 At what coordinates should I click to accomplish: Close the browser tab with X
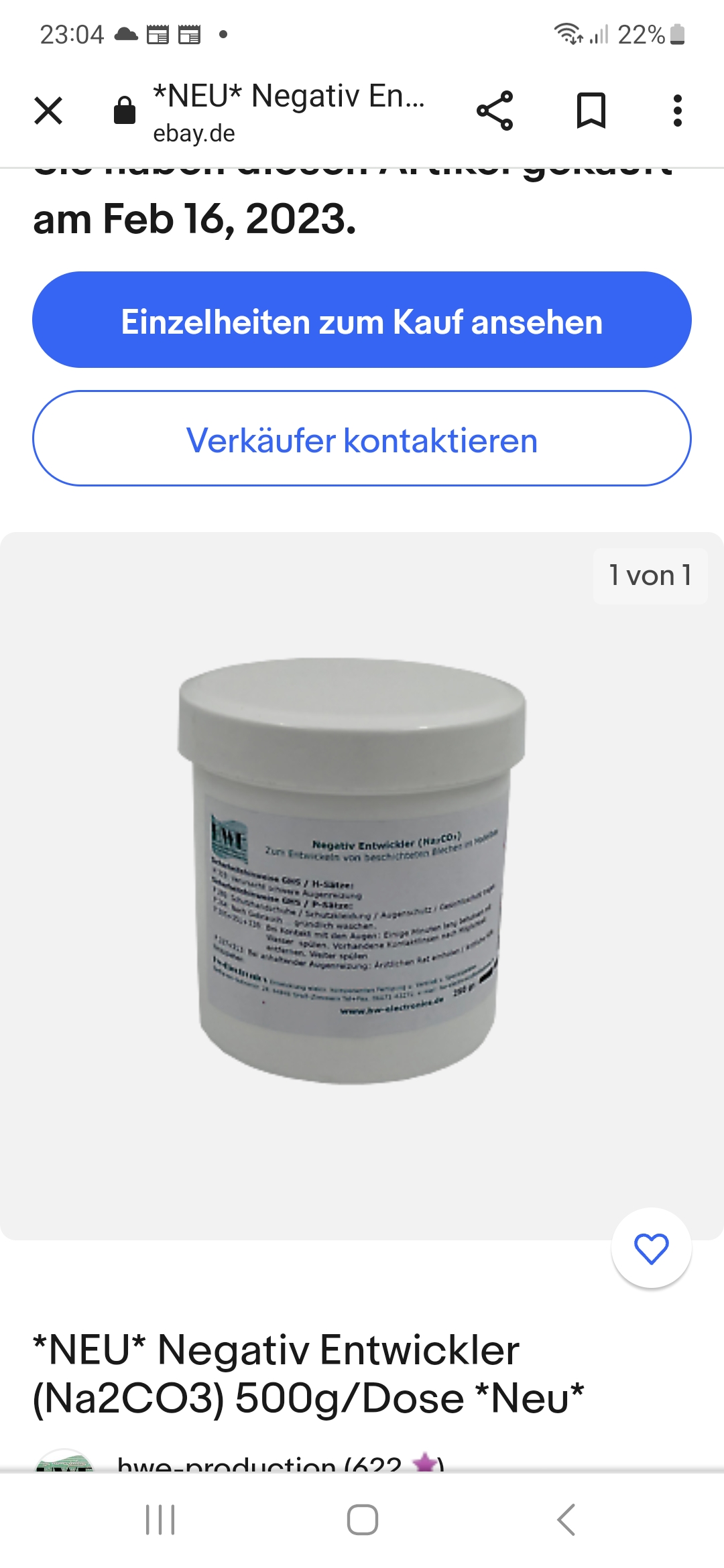tap(48, 111)
